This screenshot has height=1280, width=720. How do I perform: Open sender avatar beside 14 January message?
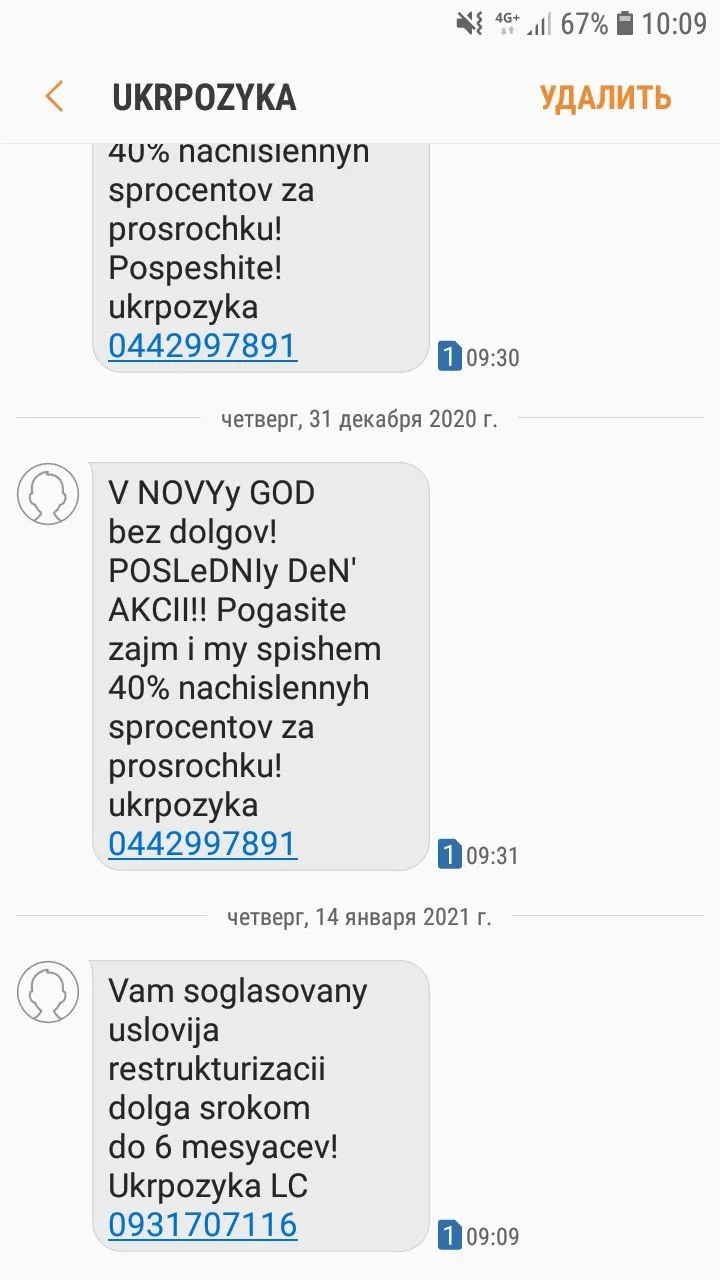[x=48, y=991]
